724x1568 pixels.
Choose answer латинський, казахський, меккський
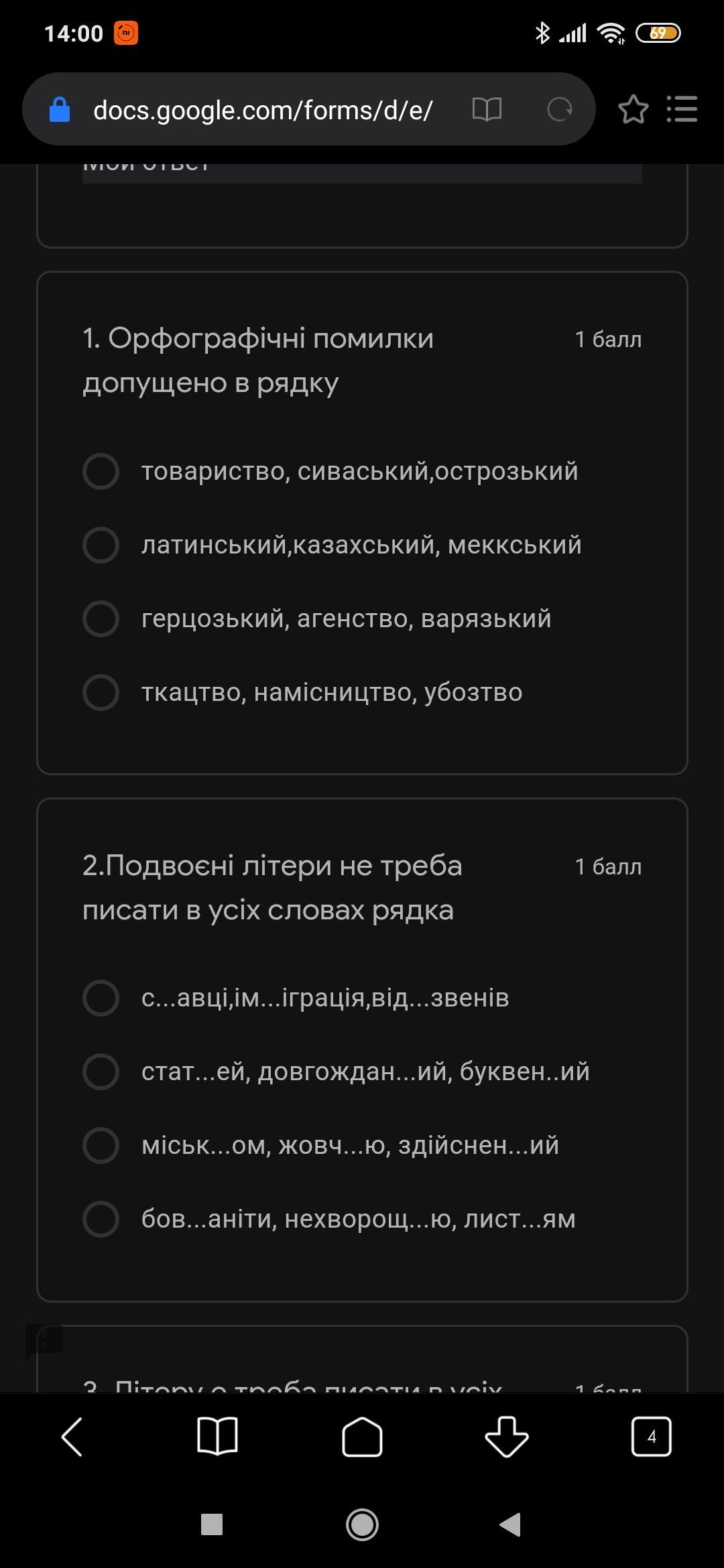[x=101, y=545]
